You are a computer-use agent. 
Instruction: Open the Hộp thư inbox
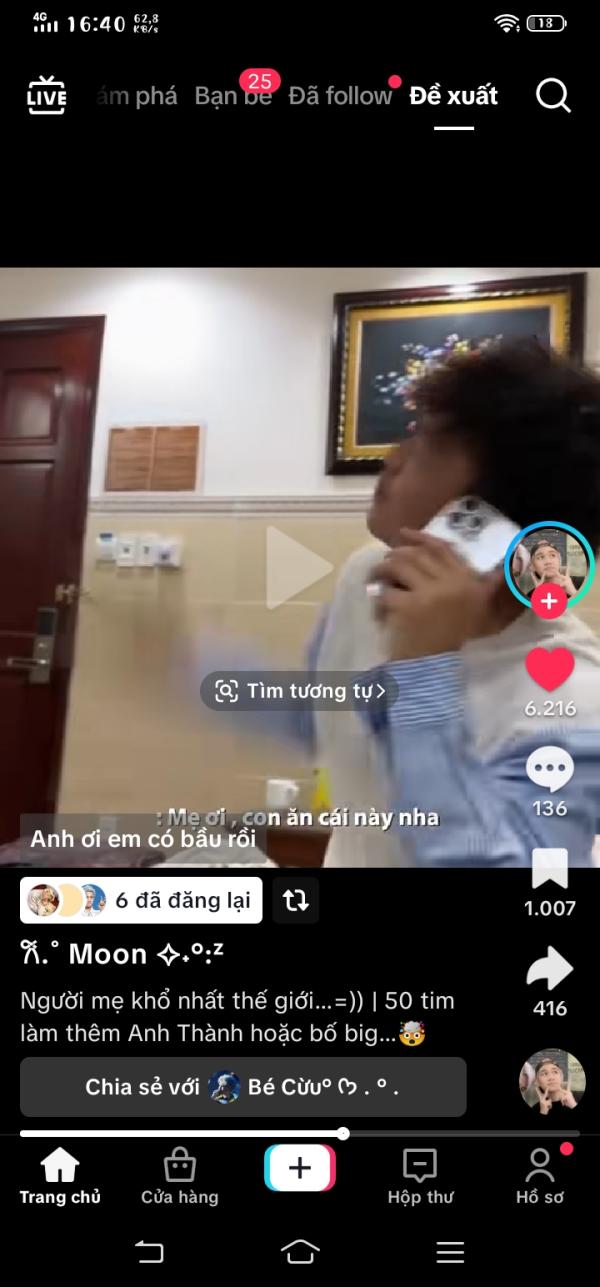(x=420, y=1175)
